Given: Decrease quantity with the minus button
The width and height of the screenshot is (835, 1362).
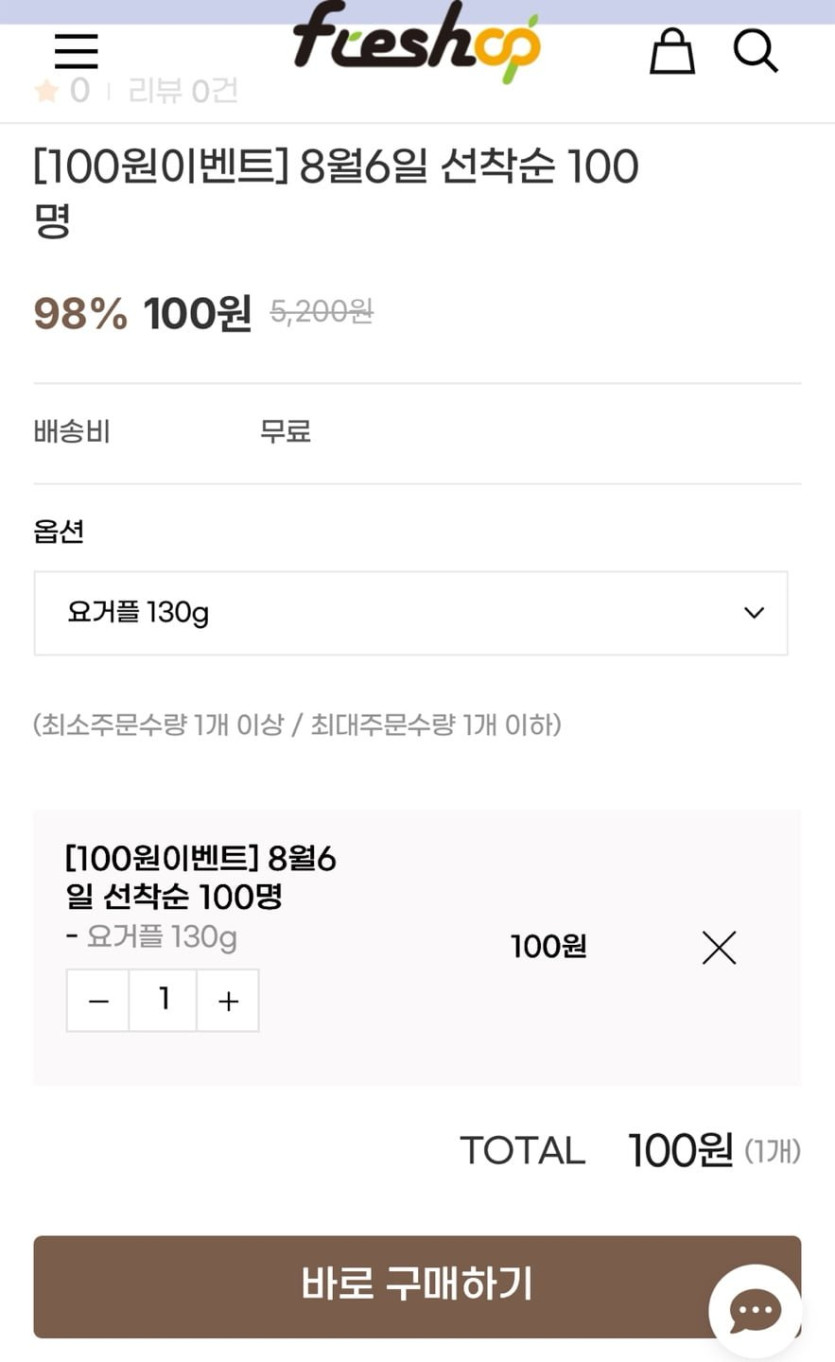Looking at the screenshot, I should pyautogui.click(x=98, y=1000).
